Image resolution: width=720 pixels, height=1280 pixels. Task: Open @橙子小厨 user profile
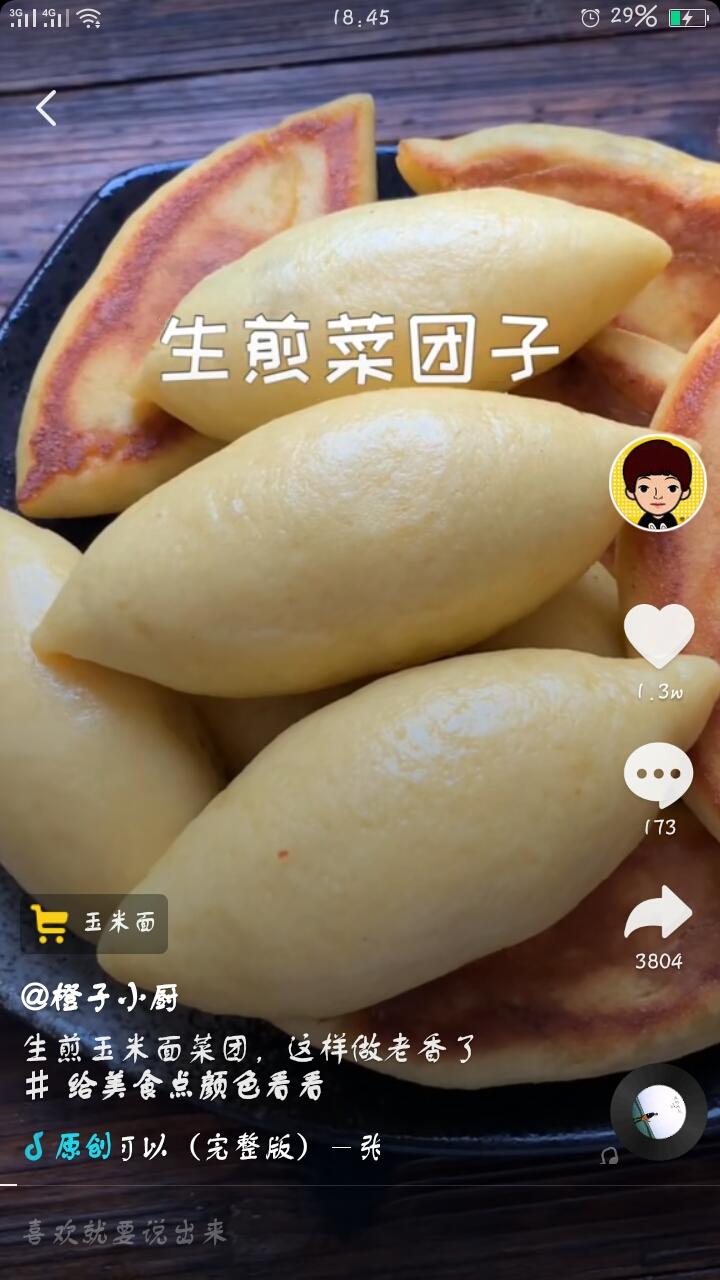point(100,996)
